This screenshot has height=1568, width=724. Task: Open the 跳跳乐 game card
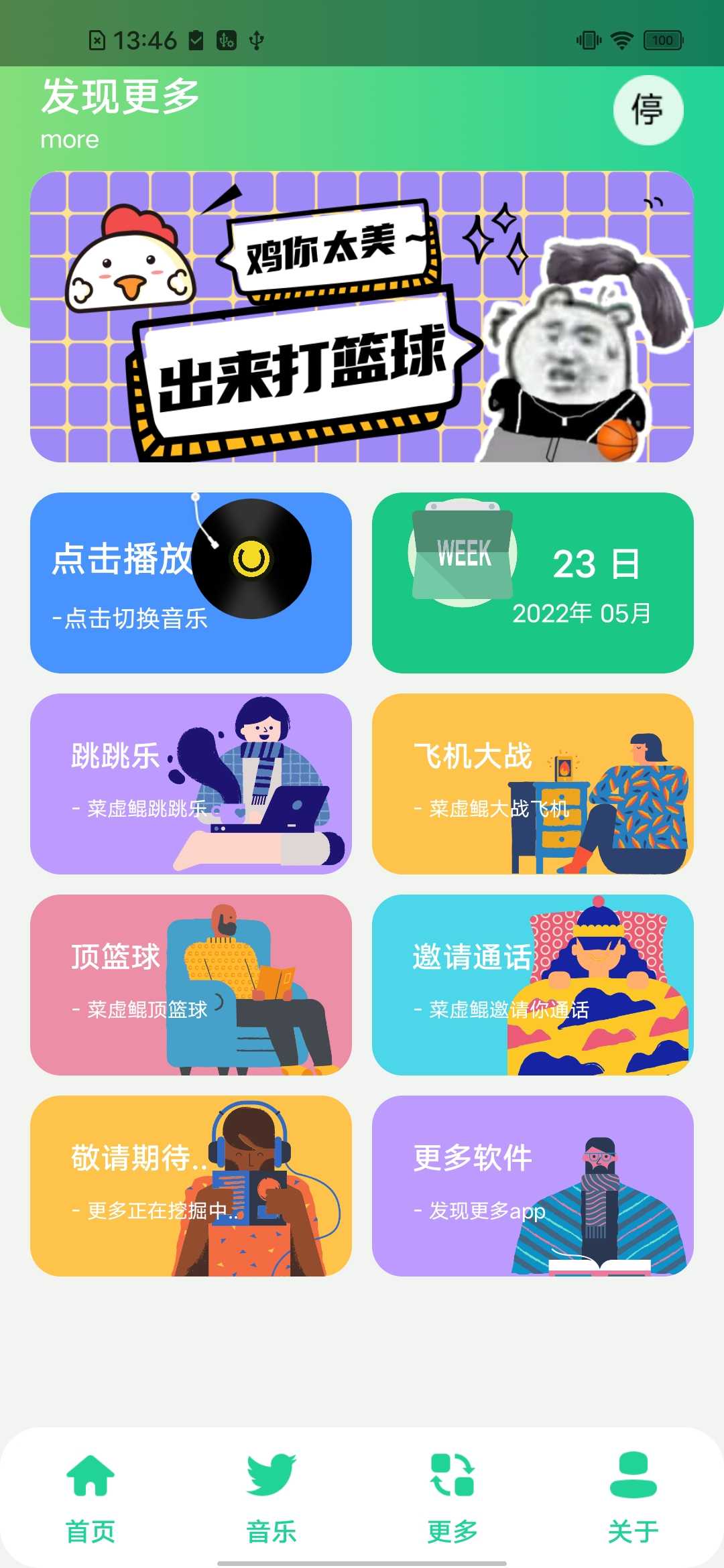191,785
